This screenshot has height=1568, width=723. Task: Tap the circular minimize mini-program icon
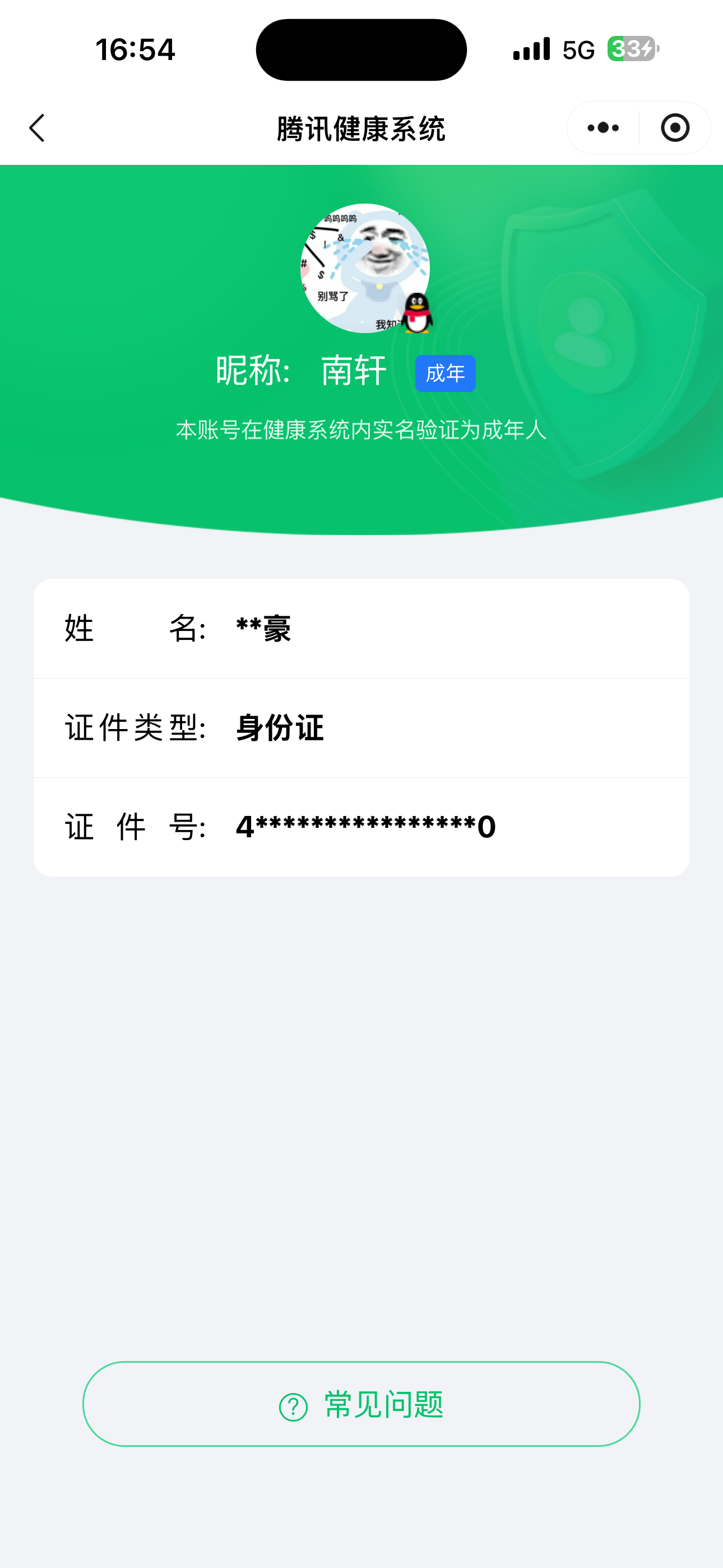pyautogui.click(x=675, y=127)
